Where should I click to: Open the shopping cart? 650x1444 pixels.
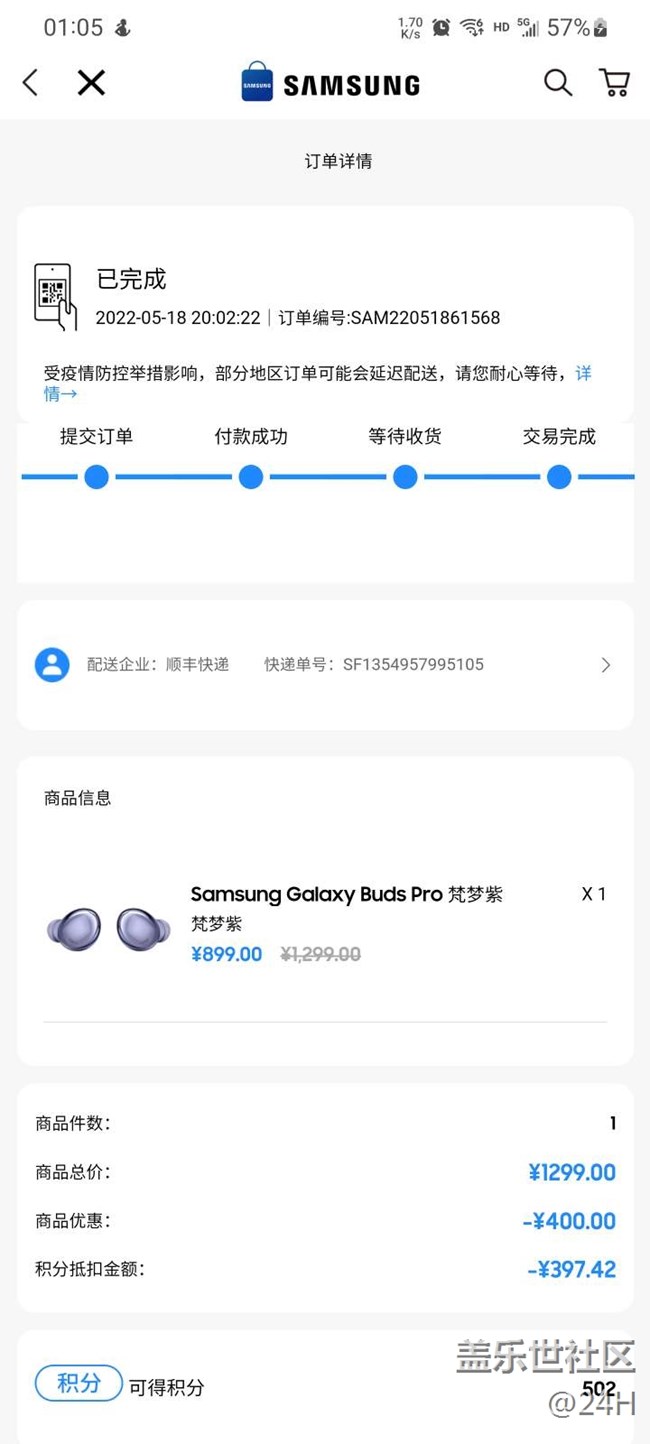(x=614, y=83)
